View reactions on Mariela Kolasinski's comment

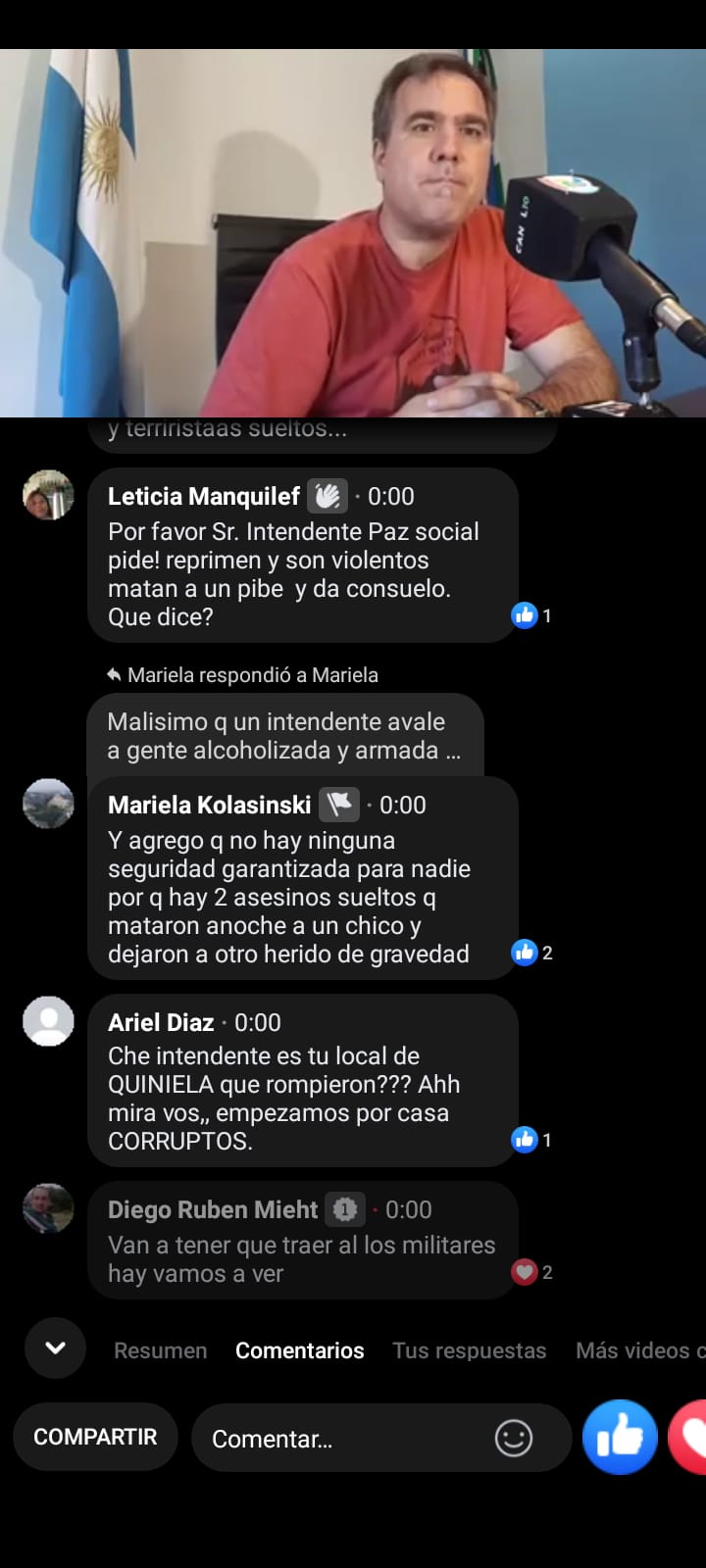point(531,953)
